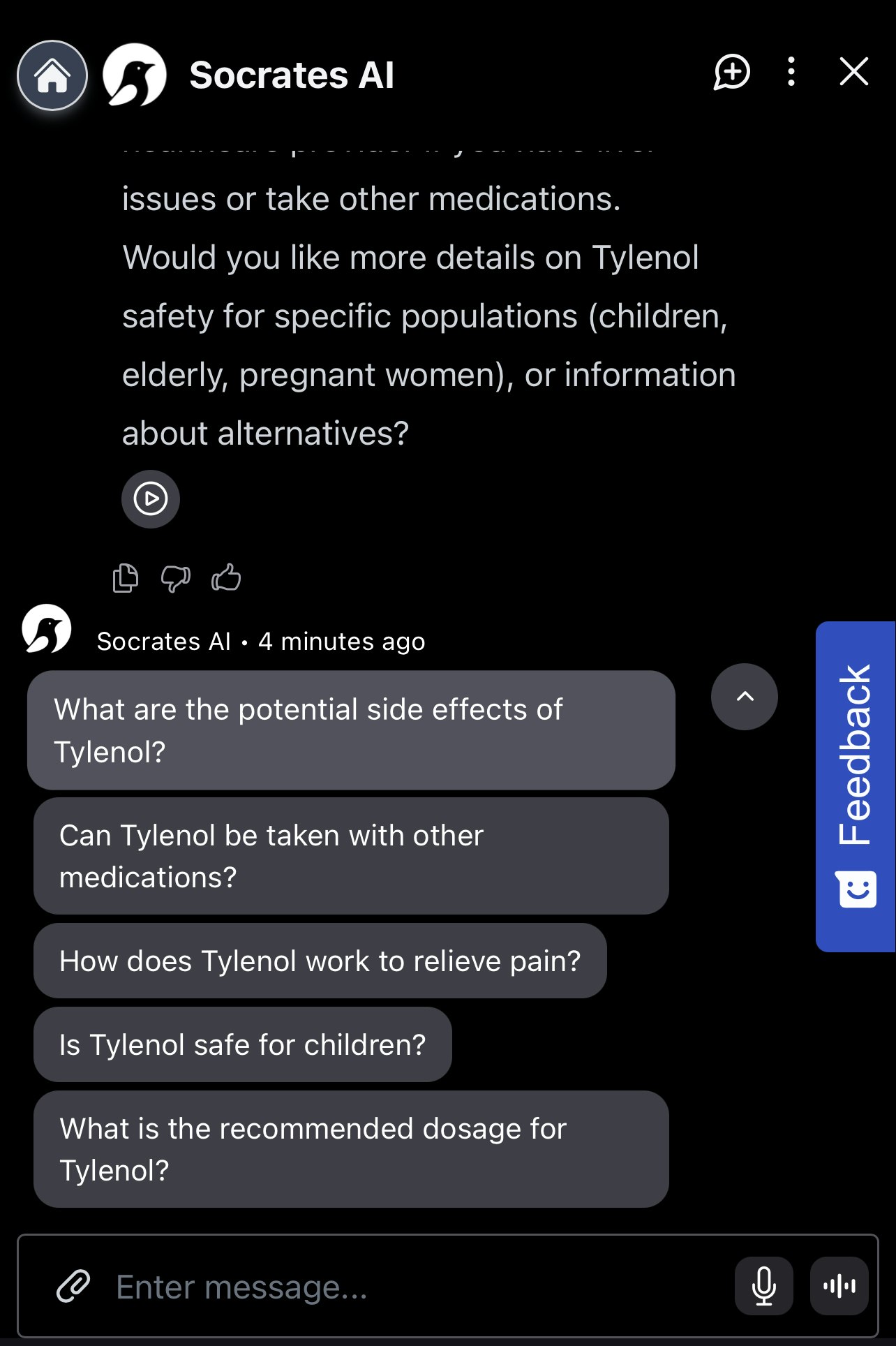896x1346 pixels.
Task: Open the three-dot overflow menu
Action: [x=791, y=72]
